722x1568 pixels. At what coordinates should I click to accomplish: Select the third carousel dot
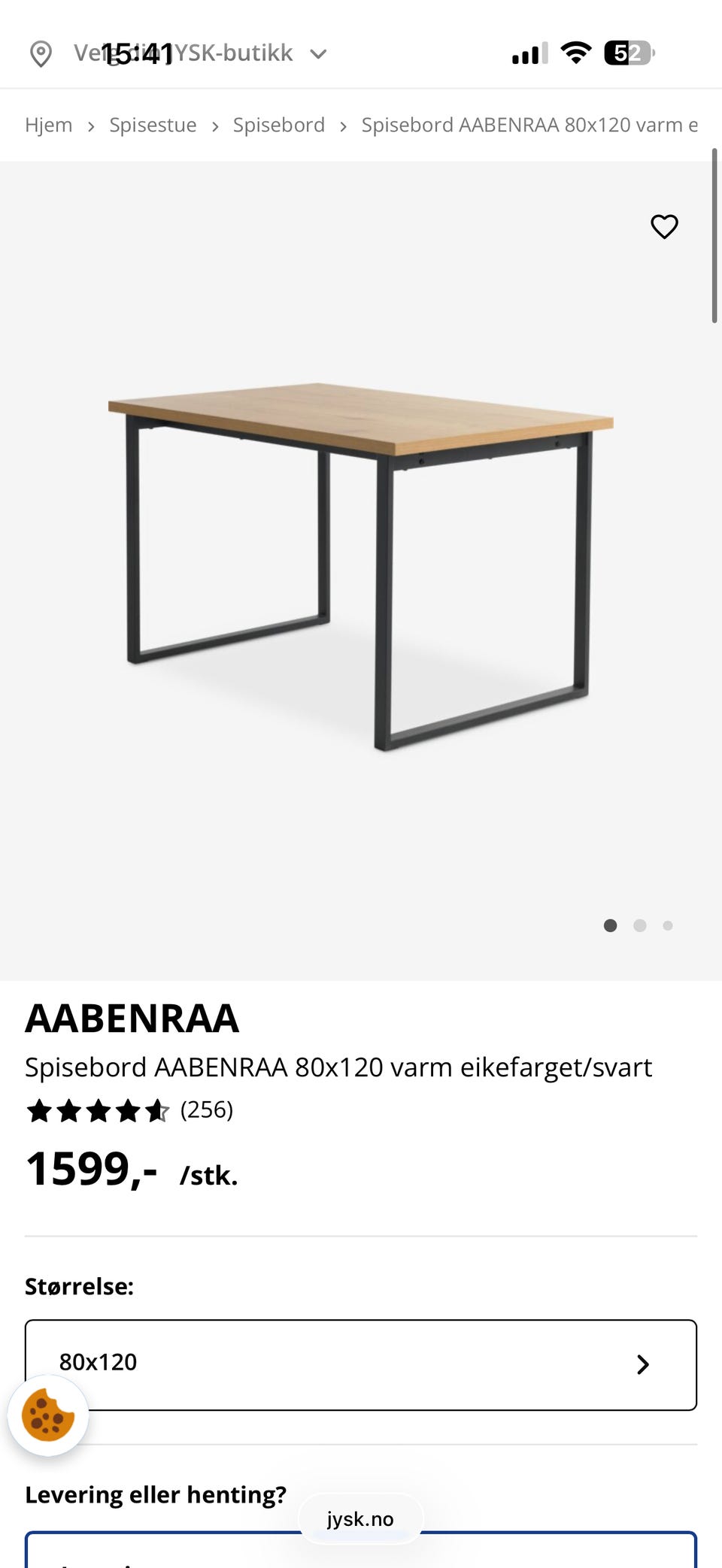point(669,925)
